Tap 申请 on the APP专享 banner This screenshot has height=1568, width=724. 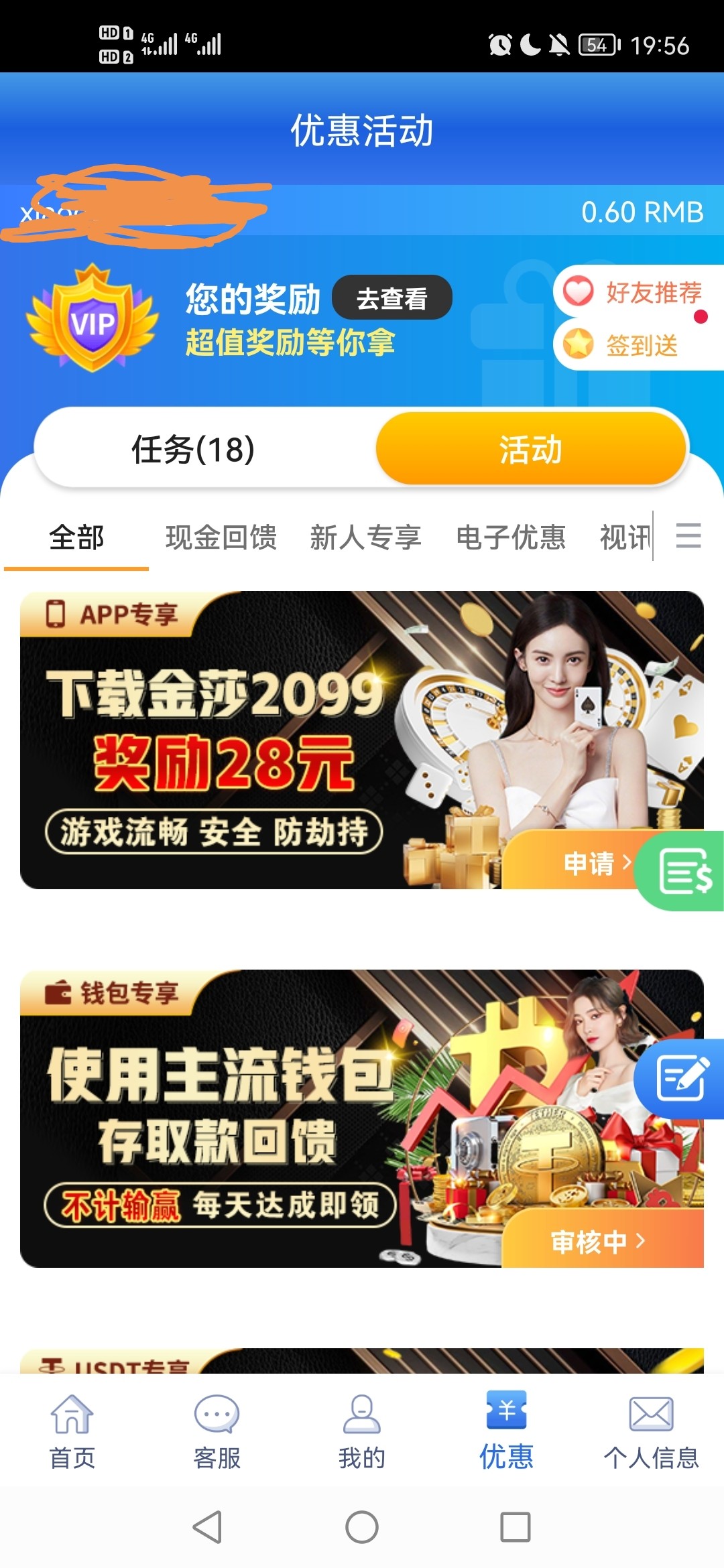tap(590, 863)
